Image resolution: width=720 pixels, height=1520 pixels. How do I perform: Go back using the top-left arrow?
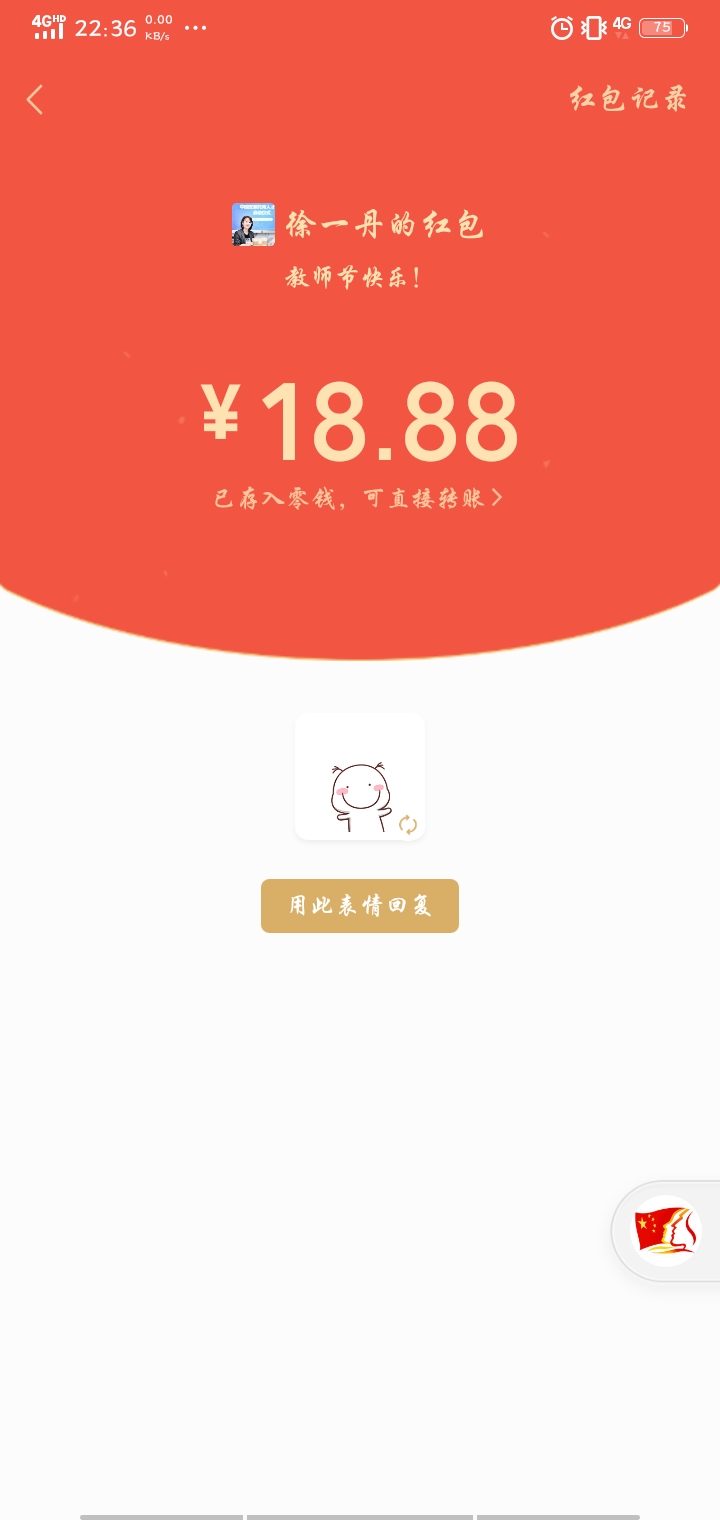pyautogui.click(x=35, y=100)
